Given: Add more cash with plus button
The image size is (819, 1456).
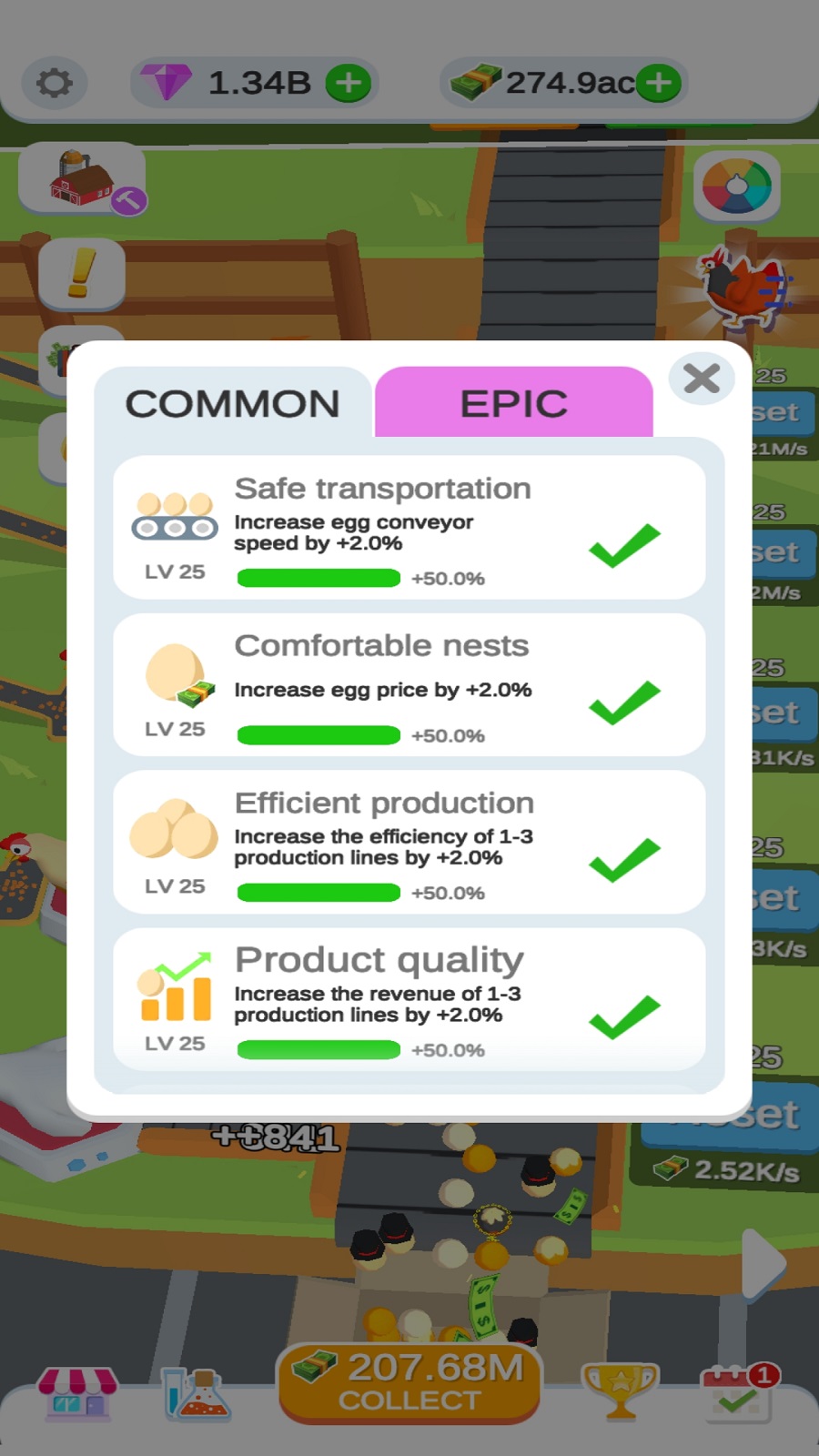Looking at the screenshot, I should [659, 84].
